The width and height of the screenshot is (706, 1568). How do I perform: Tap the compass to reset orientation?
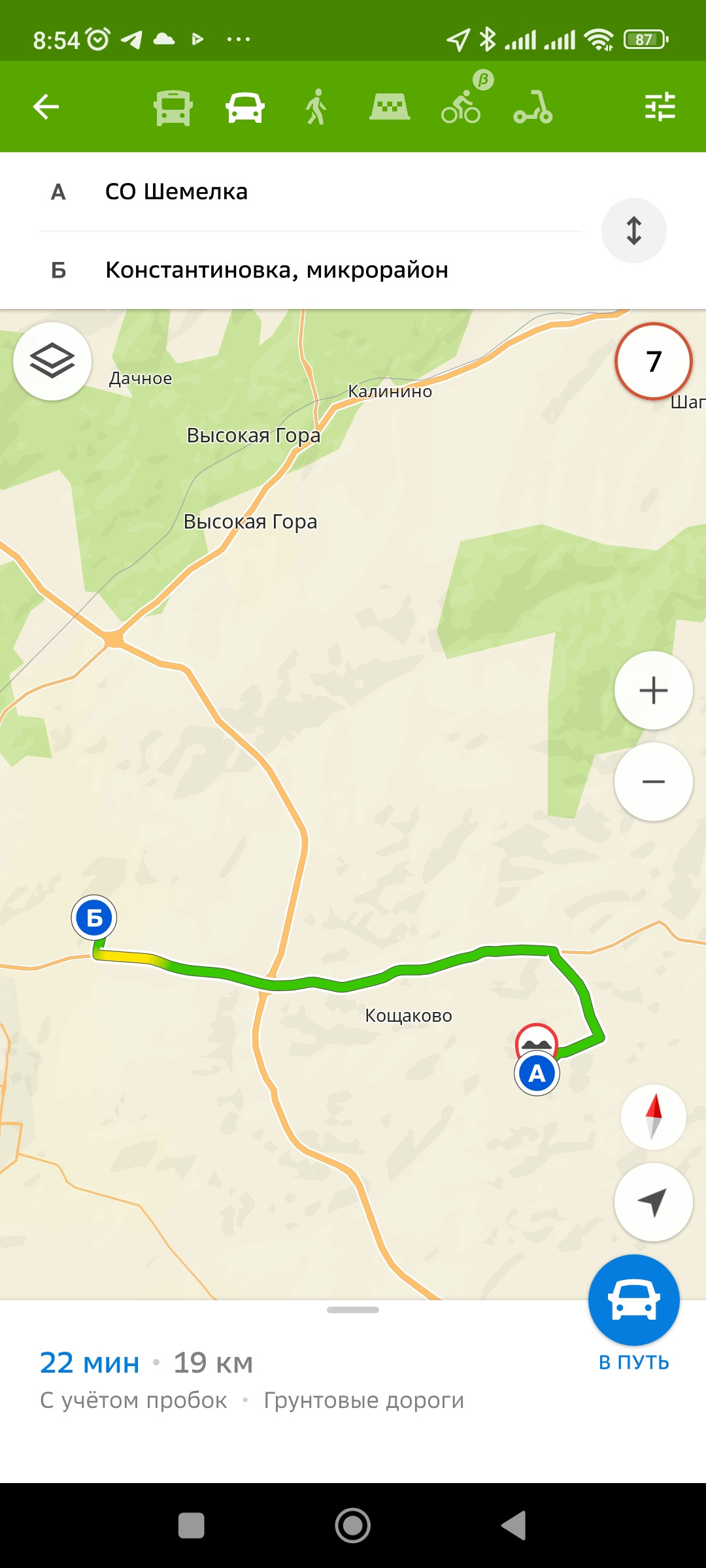[x=654, y=1117]
